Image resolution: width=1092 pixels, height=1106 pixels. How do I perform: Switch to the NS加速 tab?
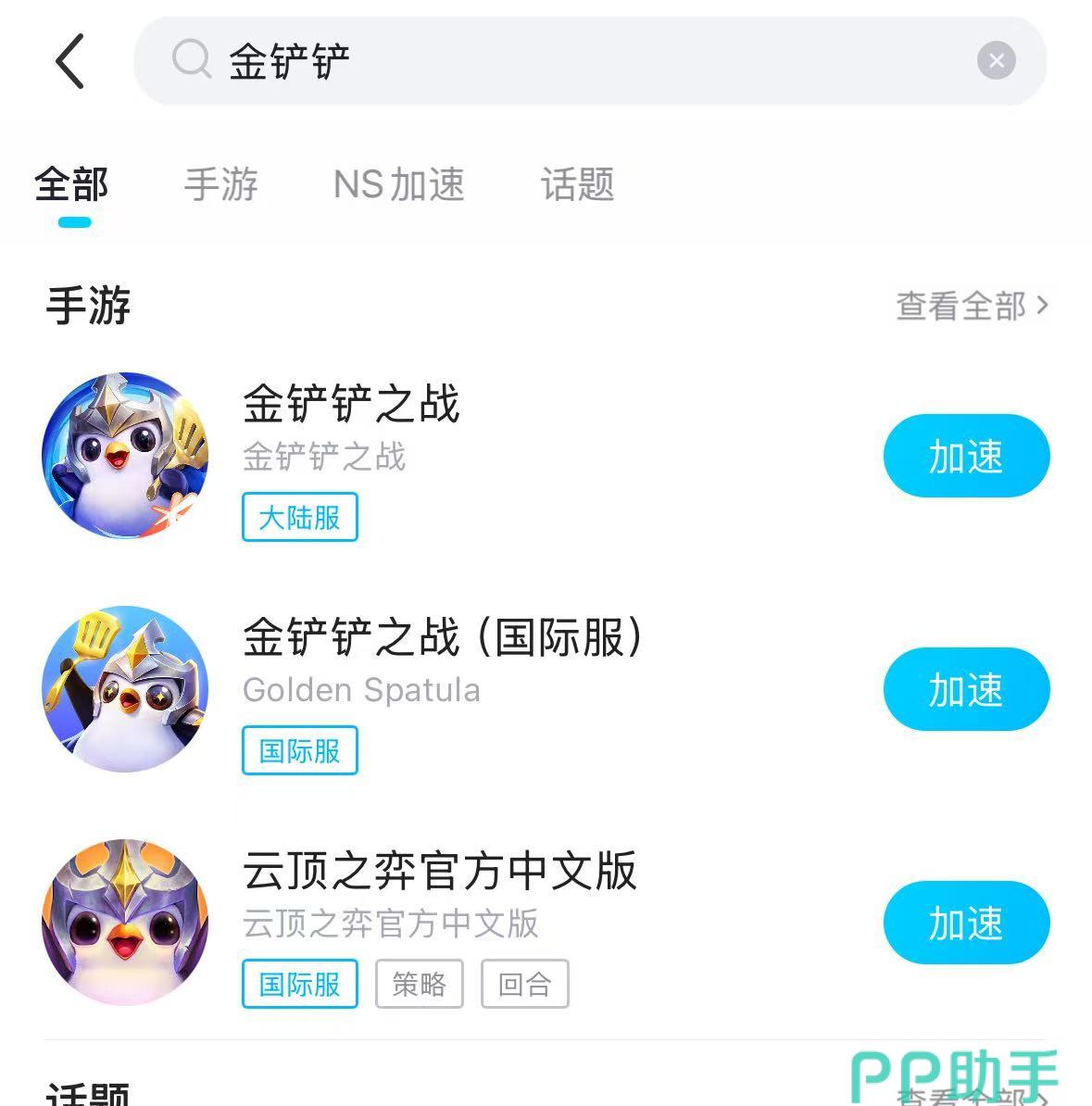398,184
